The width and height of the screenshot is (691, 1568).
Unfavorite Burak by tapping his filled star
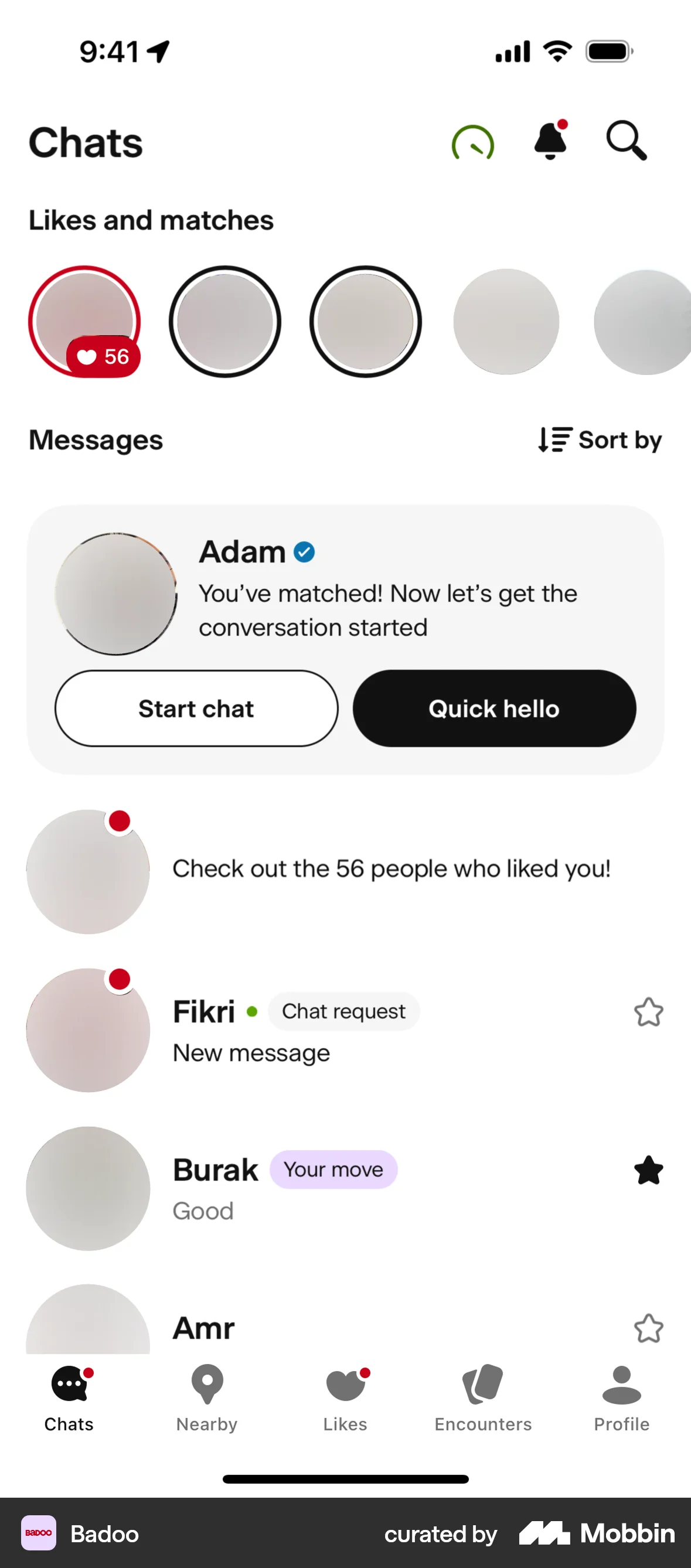pos(649,1169)
